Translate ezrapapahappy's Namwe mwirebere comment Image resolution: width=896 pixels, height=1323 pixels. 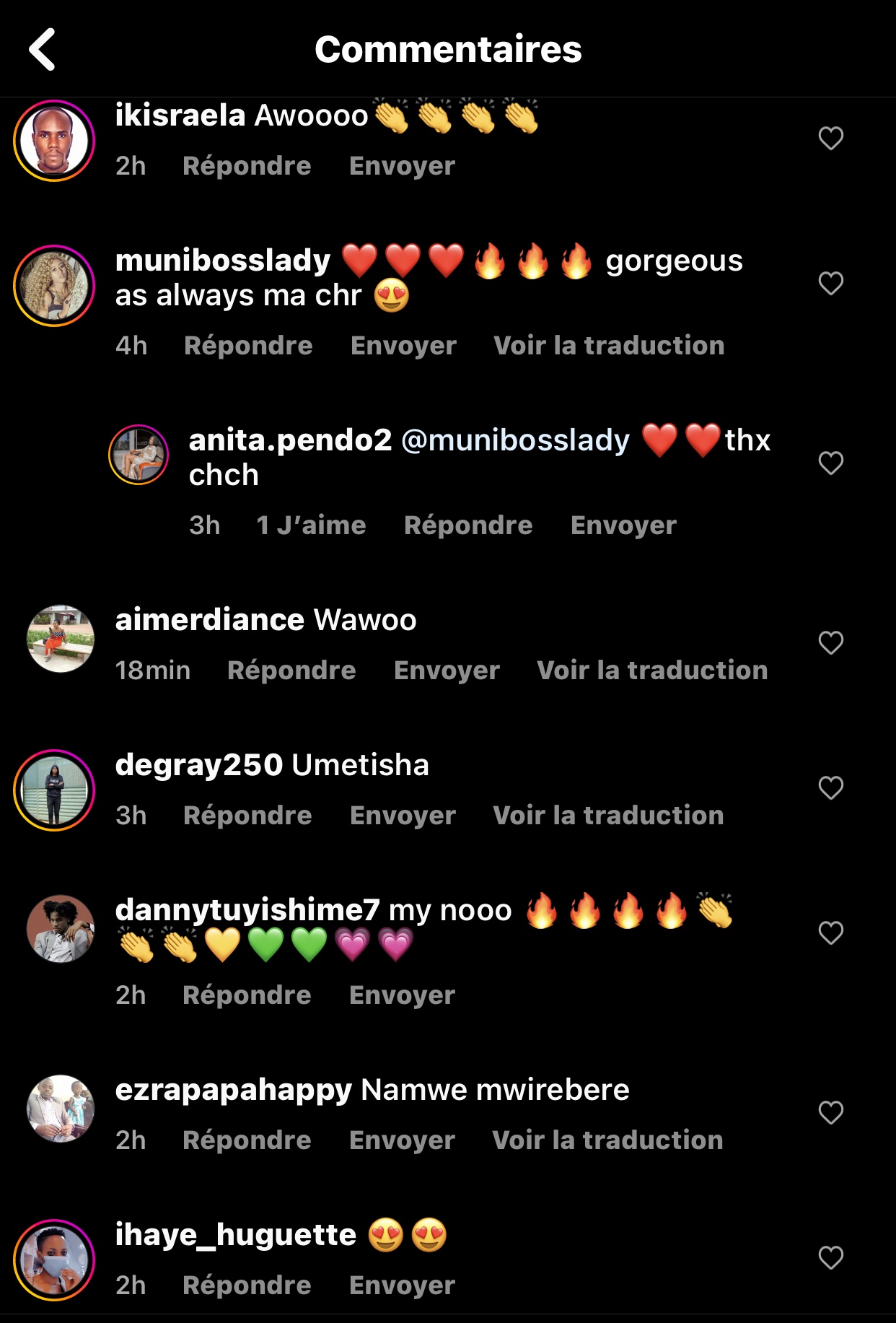pyautogui.click(x=607, y=1140)
